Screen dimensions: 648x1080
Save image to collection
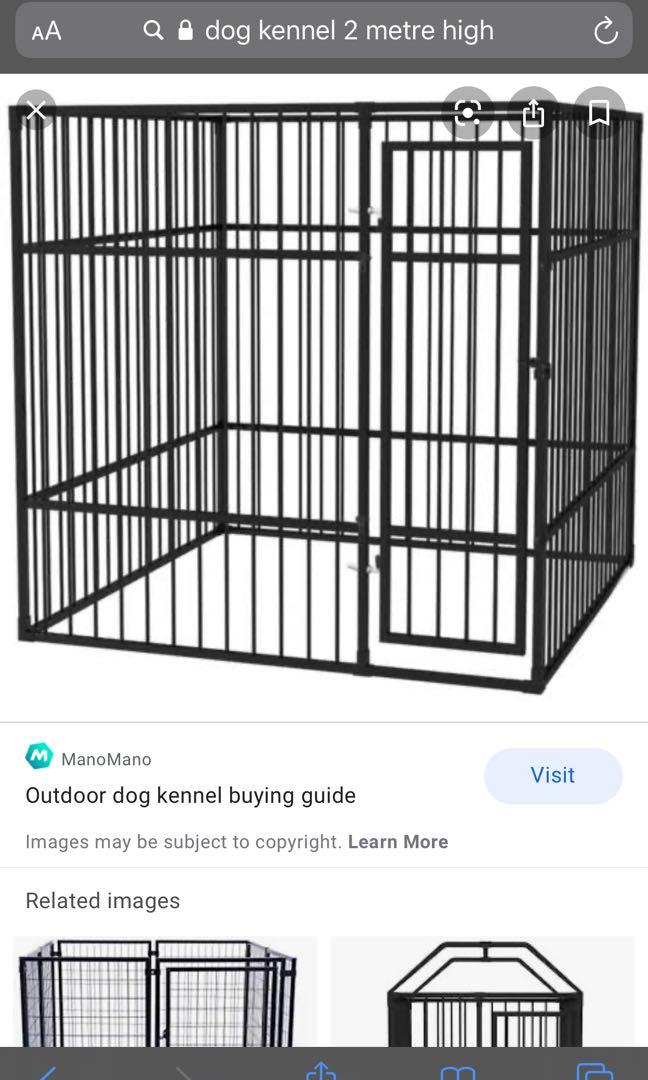(x=599, y=112)
